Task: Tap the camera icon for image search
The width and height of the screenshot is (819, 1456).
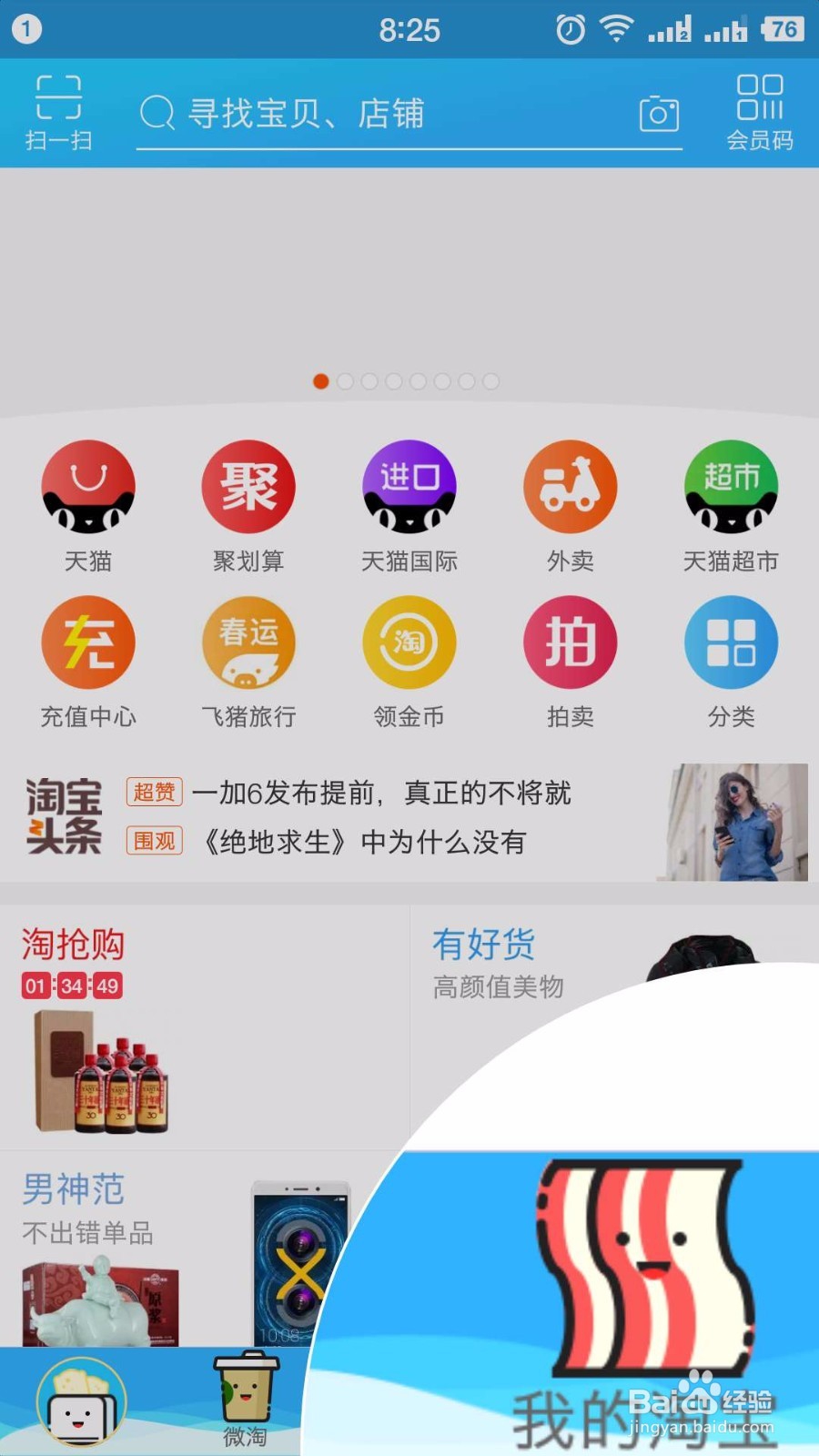Action: [x=659, y=112]
